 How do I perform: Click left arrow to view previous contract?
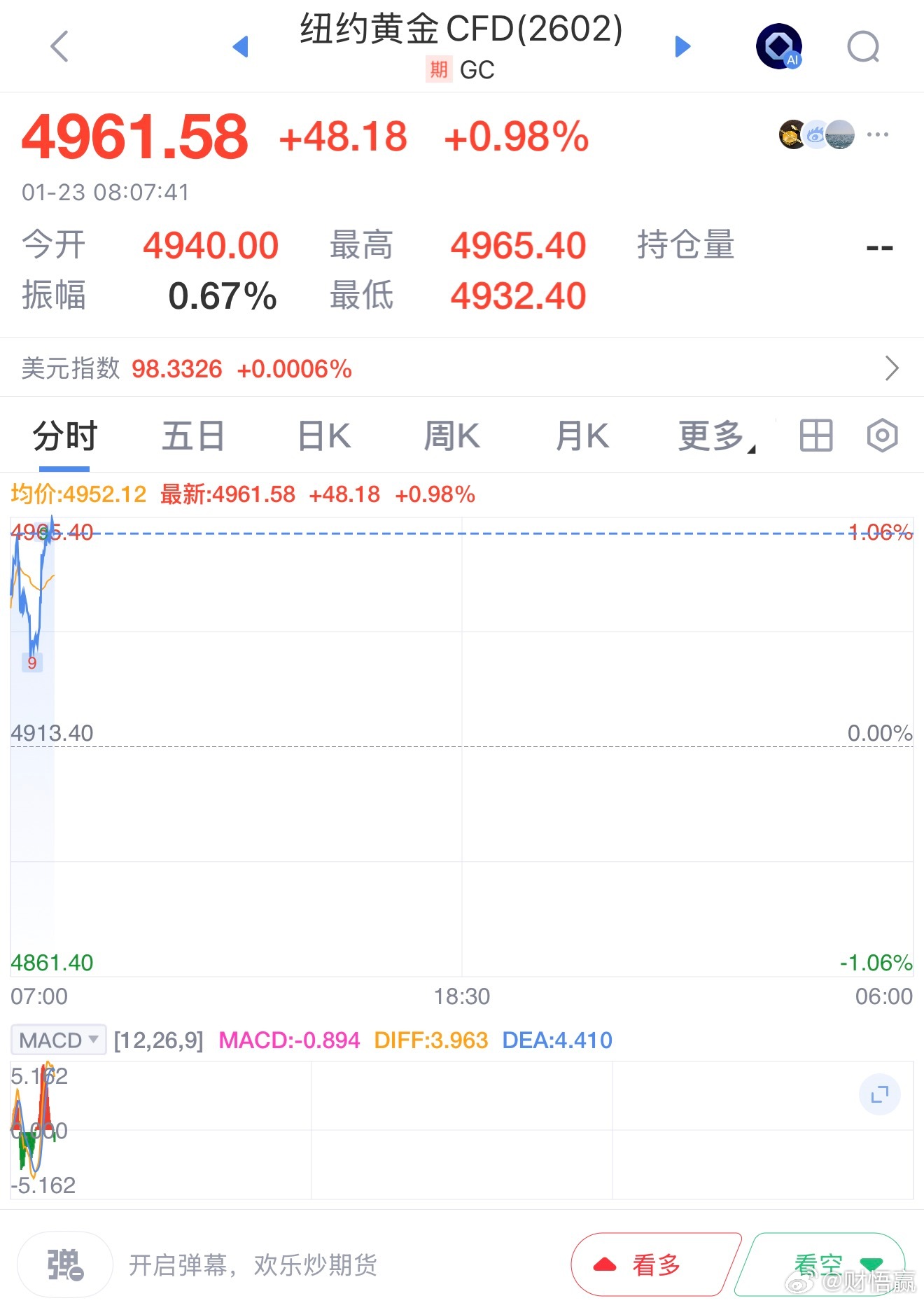pos(241,46)
